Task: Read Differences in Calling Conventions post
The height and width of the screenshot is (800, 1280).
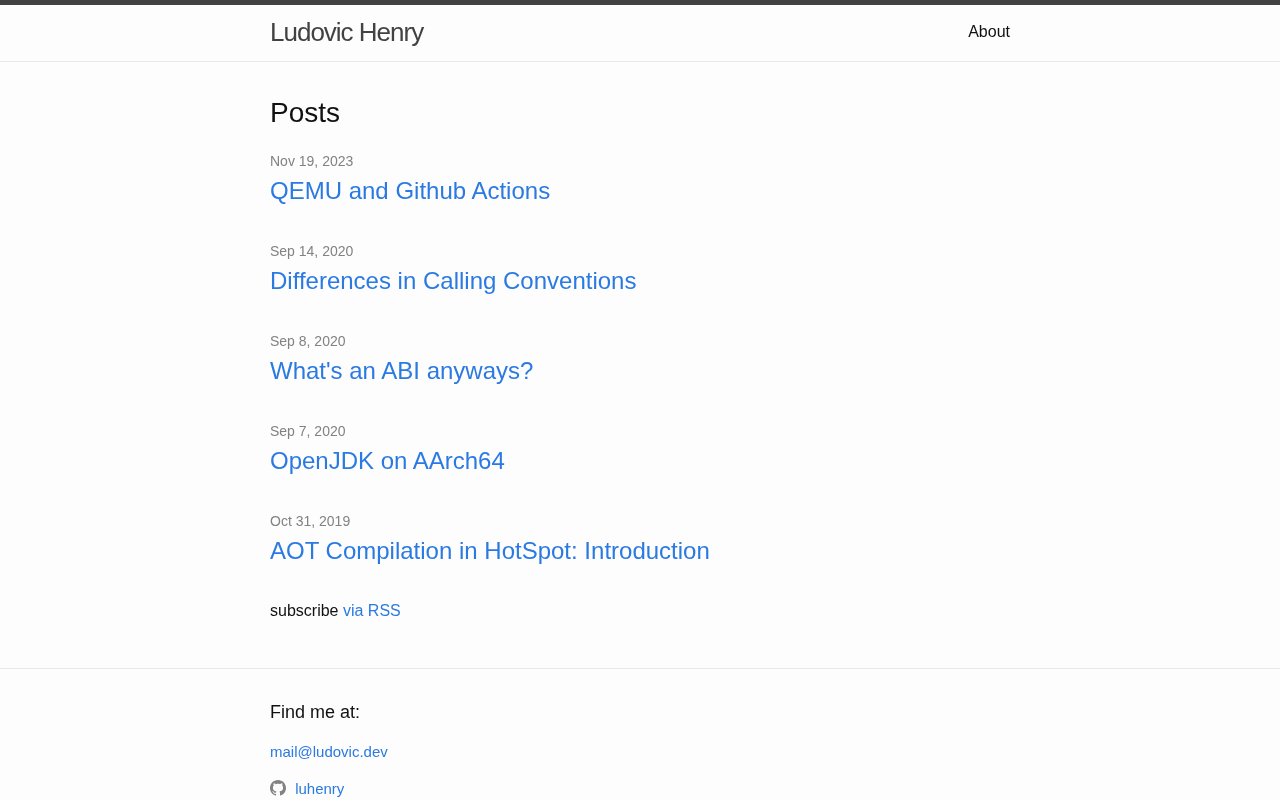Action: point(453,281)
